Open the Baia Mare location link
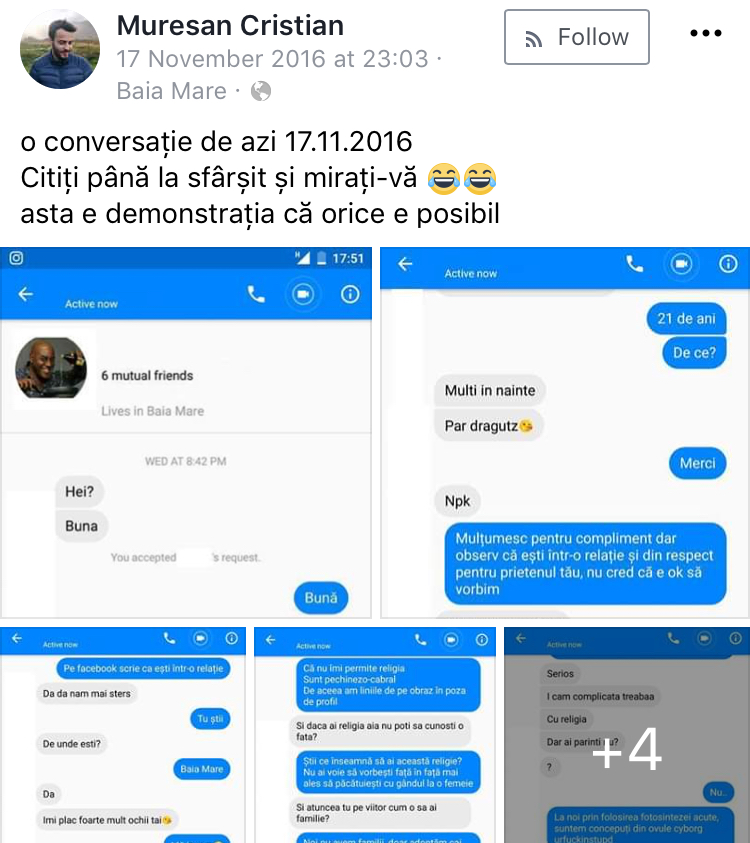Viewport: 750px width, 843px height. pyautogui.click(x=171, y=91)
